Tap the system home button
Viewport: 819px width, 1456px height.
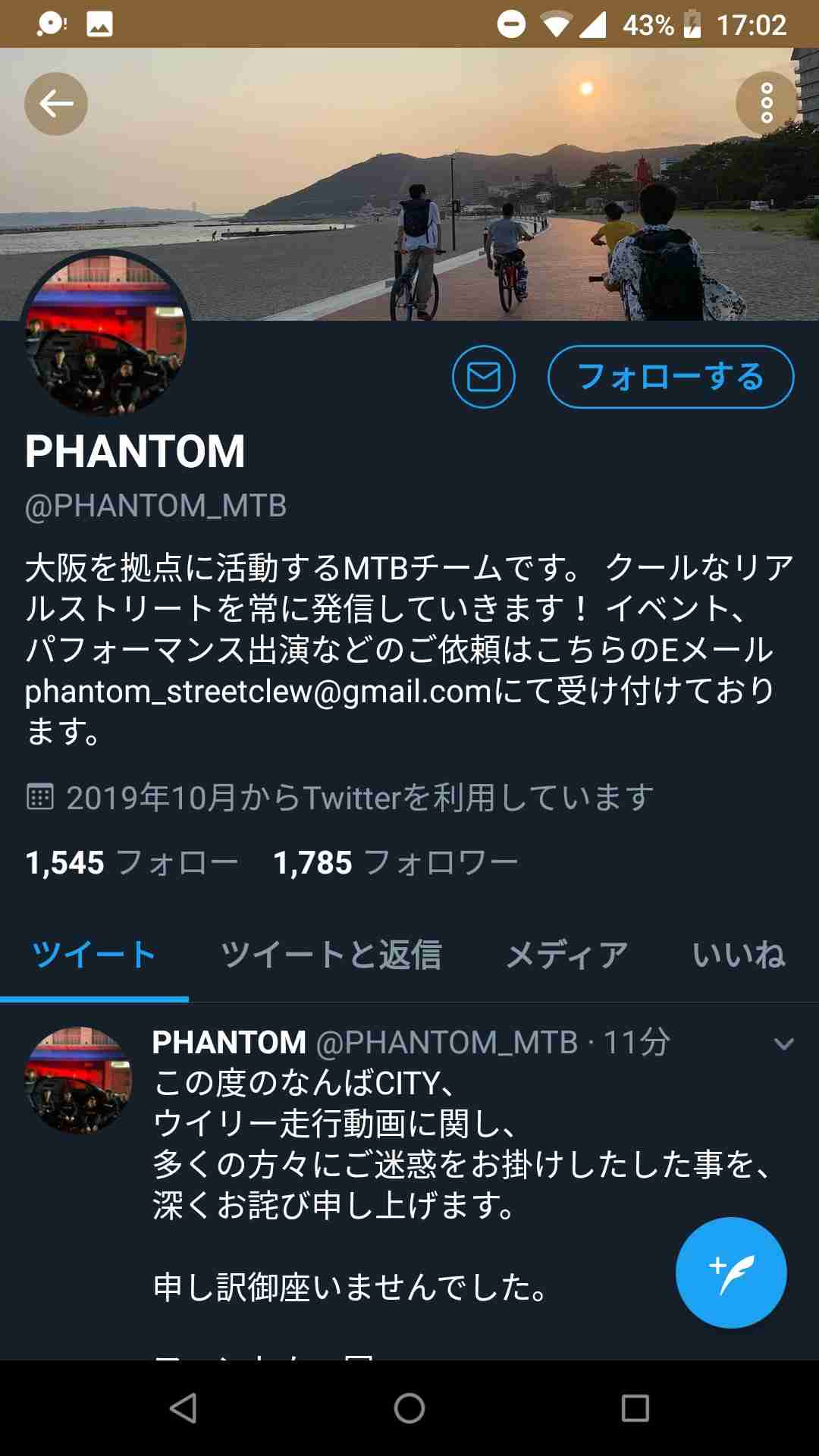(x=409, y=1408)
